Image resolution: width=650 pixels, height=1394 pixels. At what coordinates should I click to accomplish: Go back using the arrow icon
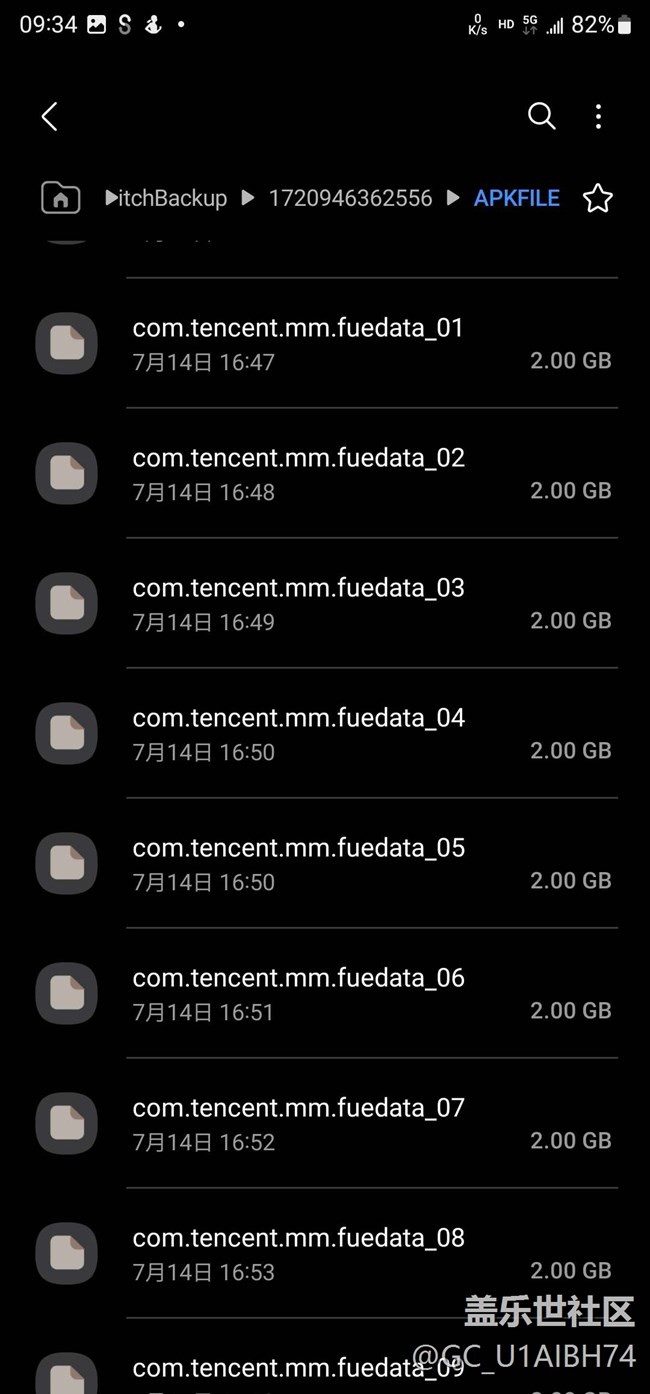(49, 116)
